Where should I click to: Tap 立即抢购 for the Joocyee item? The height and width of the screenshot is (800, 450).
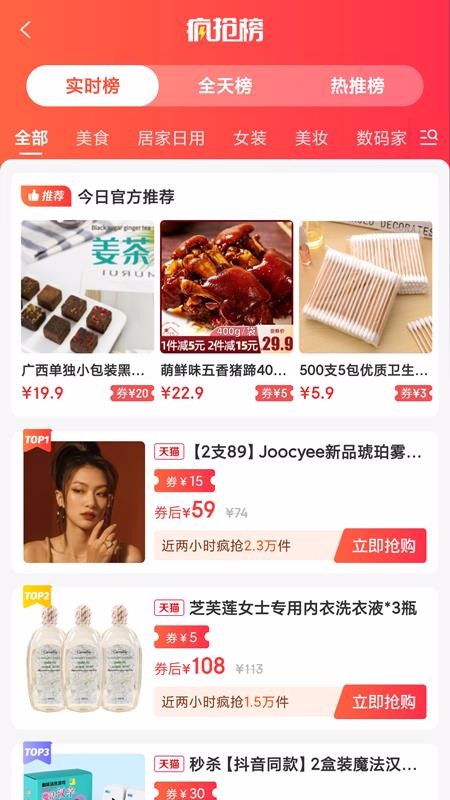pos(381,545)
